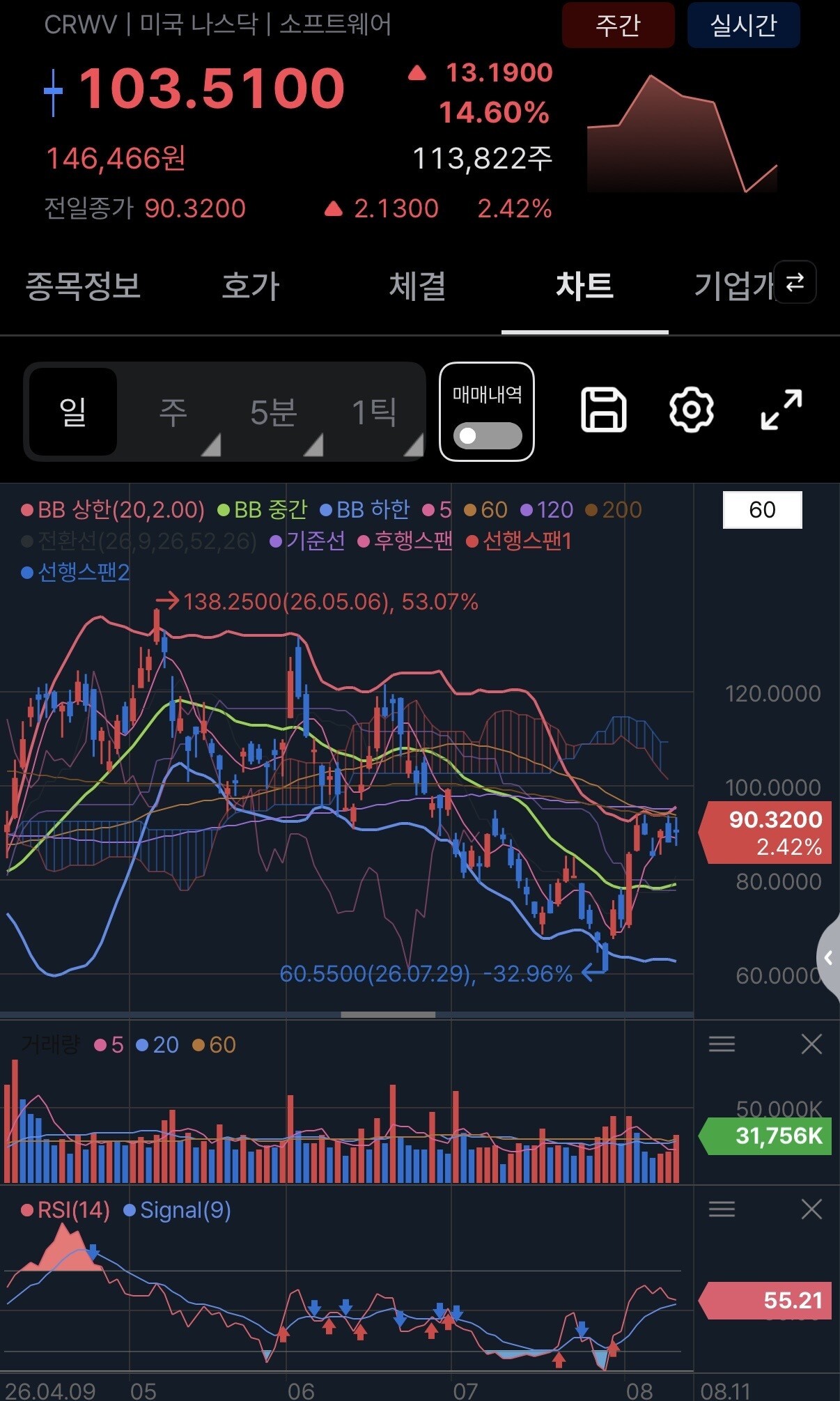The height and width of the screenshot is (1401, 840).
Task: Select the 일 daily chart period
Action: click(x=73, y=412)
